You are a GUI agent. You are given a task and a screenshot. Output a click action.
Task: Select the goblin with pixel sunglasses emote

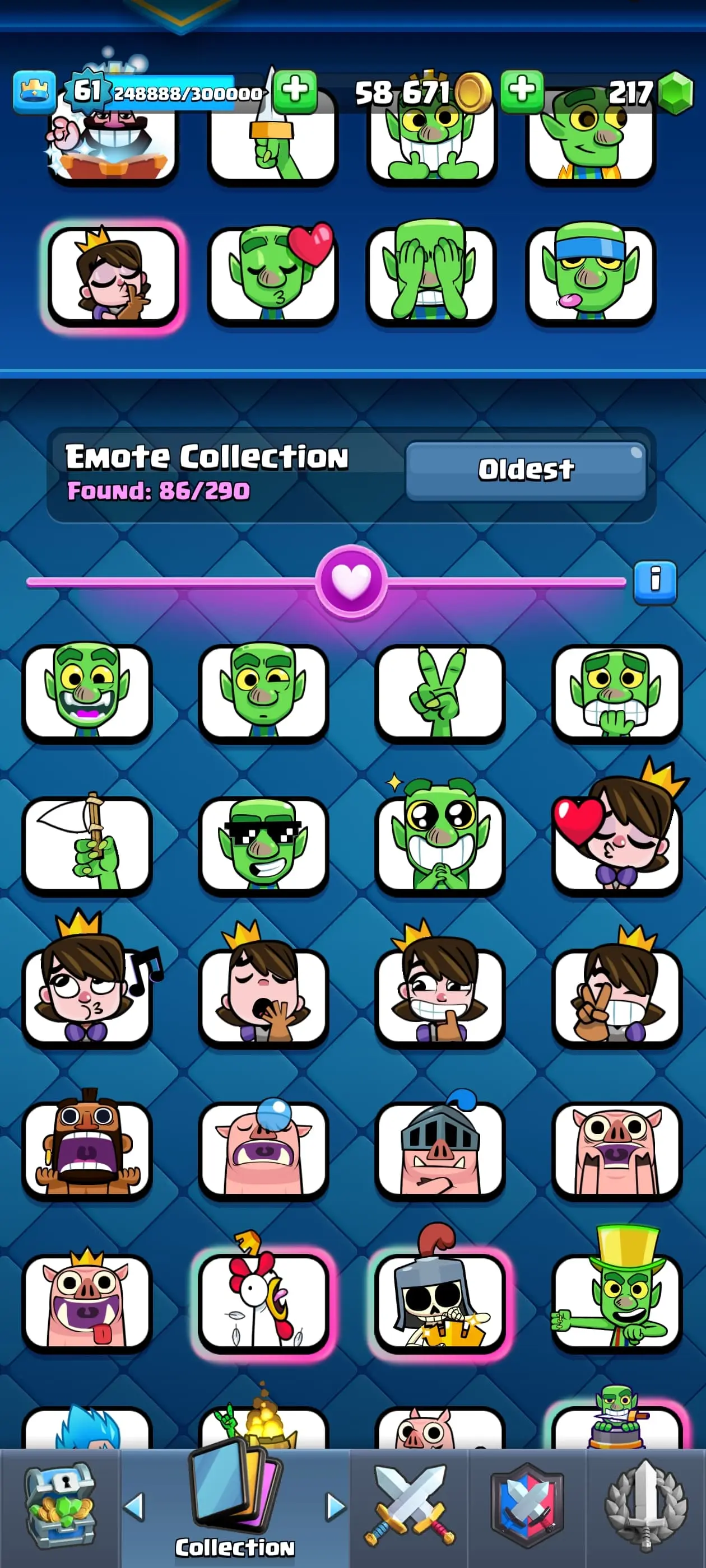point(263,845)
